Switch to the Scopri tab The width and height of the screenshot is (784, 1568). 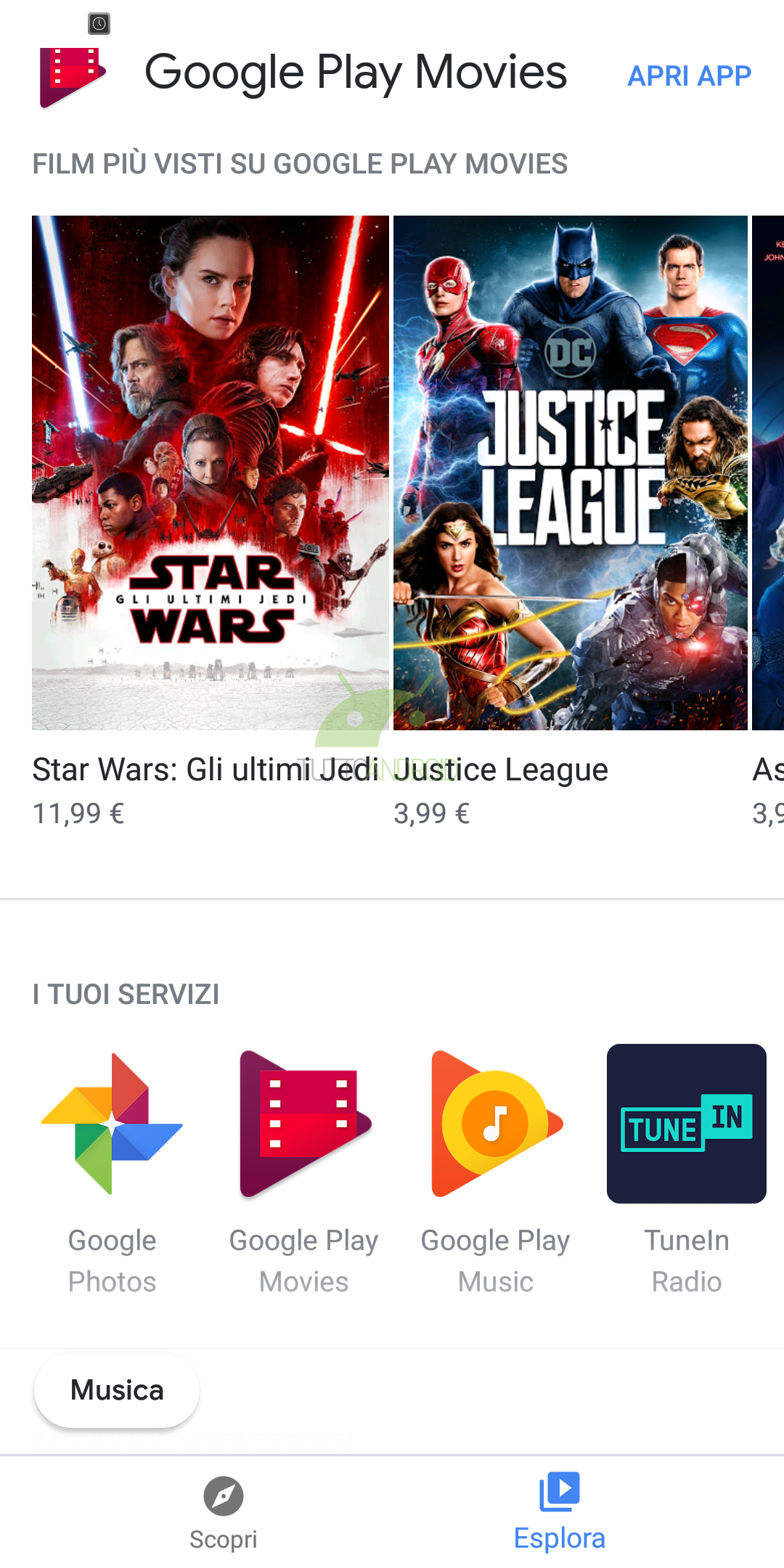click(224, 1513)
